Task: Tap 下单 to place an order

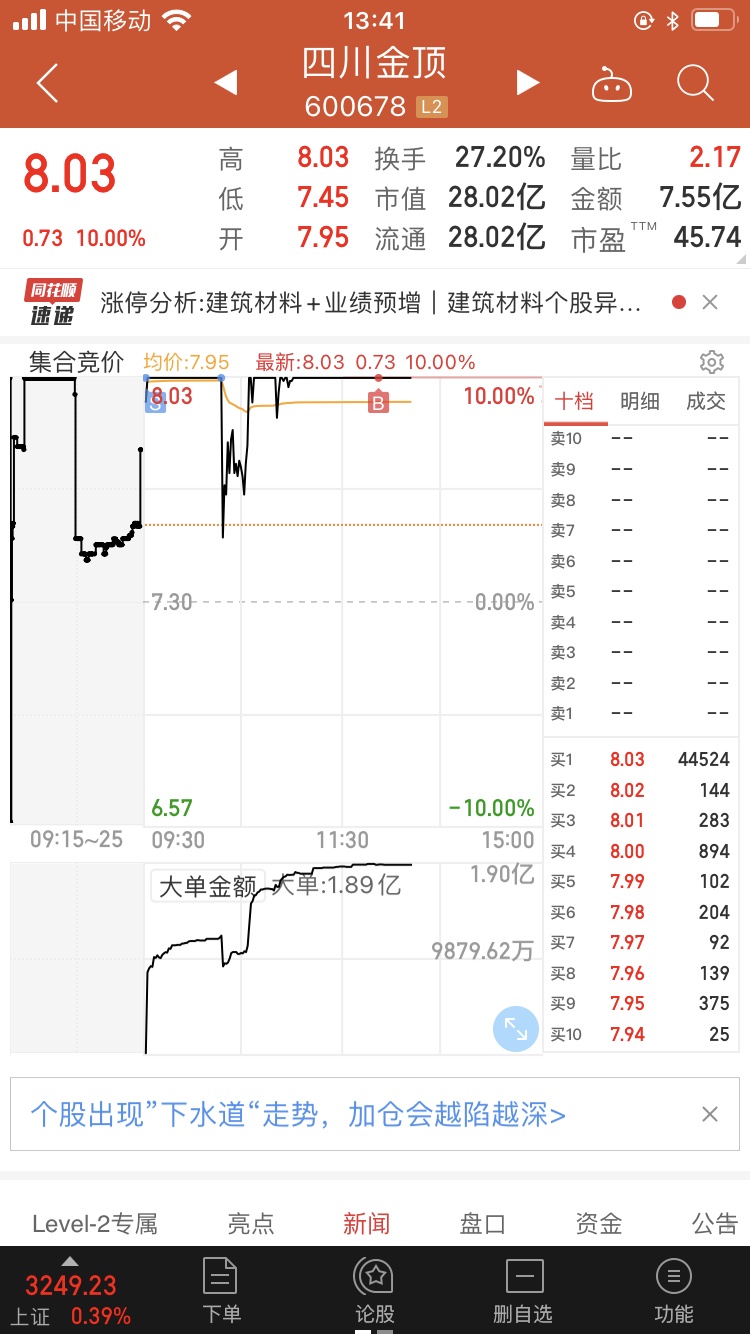Action: click(x=220, y=1290)
